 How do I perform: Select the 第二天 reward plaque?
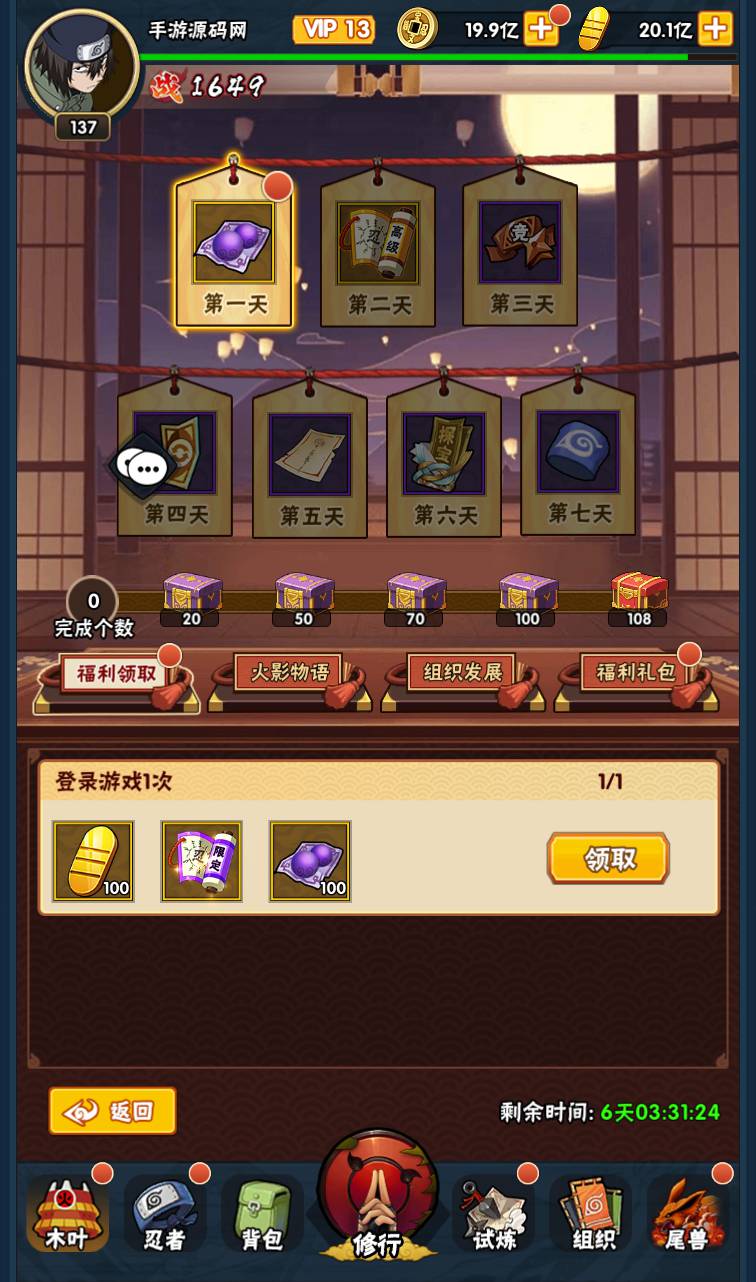[x=378, y=250]
